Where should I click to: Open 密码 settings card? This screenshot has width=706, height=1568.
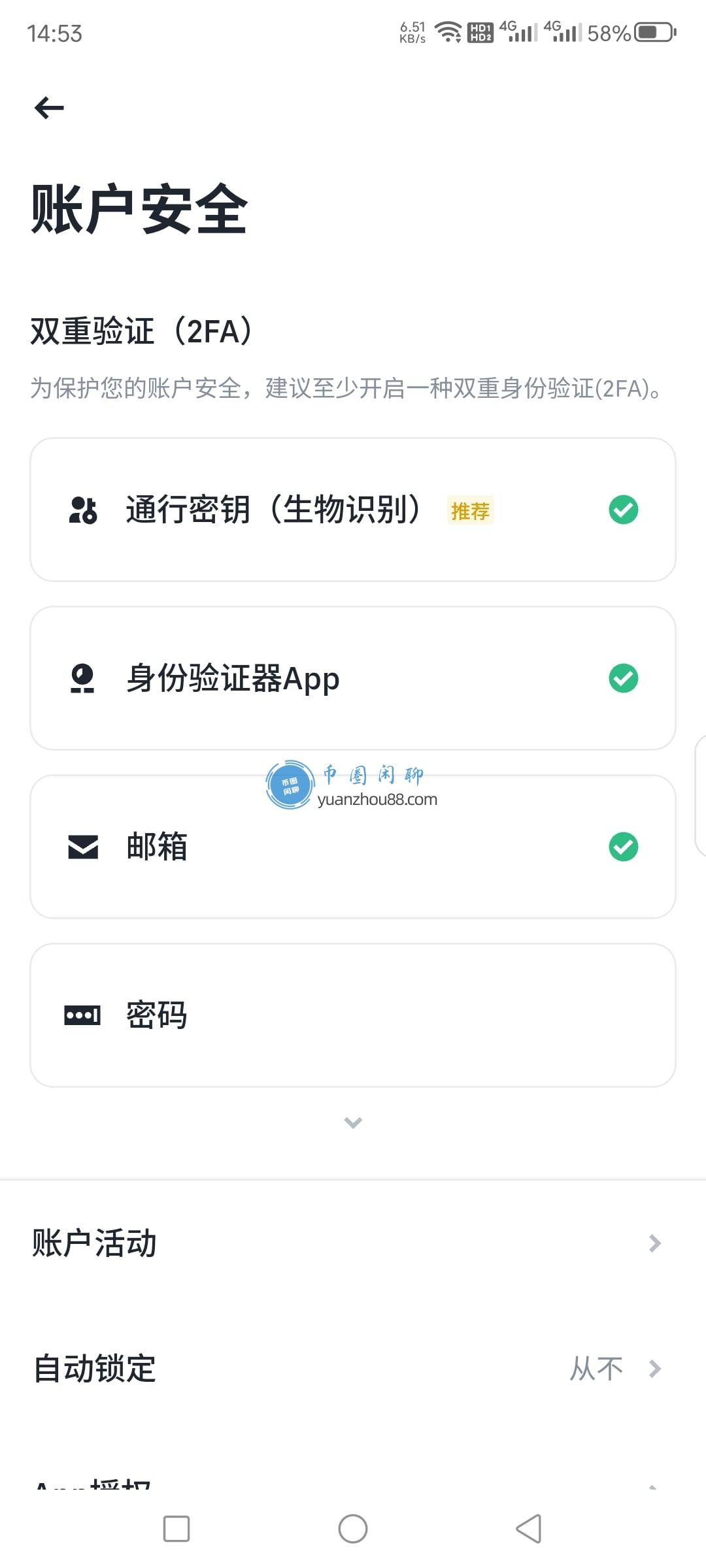coord(353,1015)
